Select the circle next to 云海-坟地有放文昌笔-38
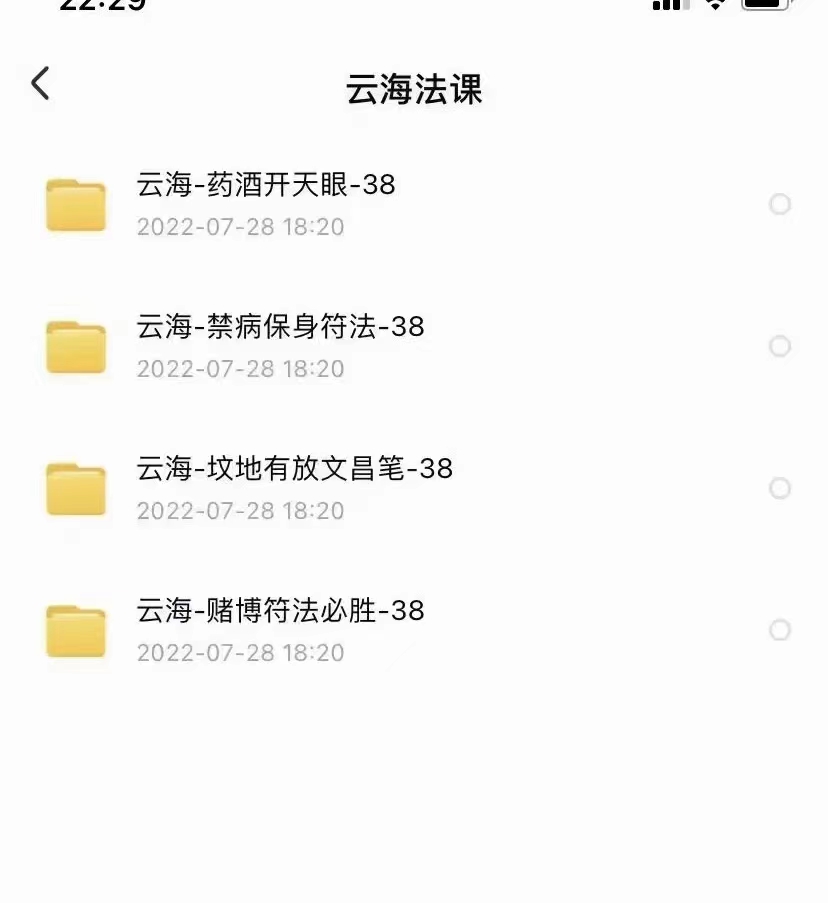The width and height of the screenshot is (828, 903). (779, 488)
